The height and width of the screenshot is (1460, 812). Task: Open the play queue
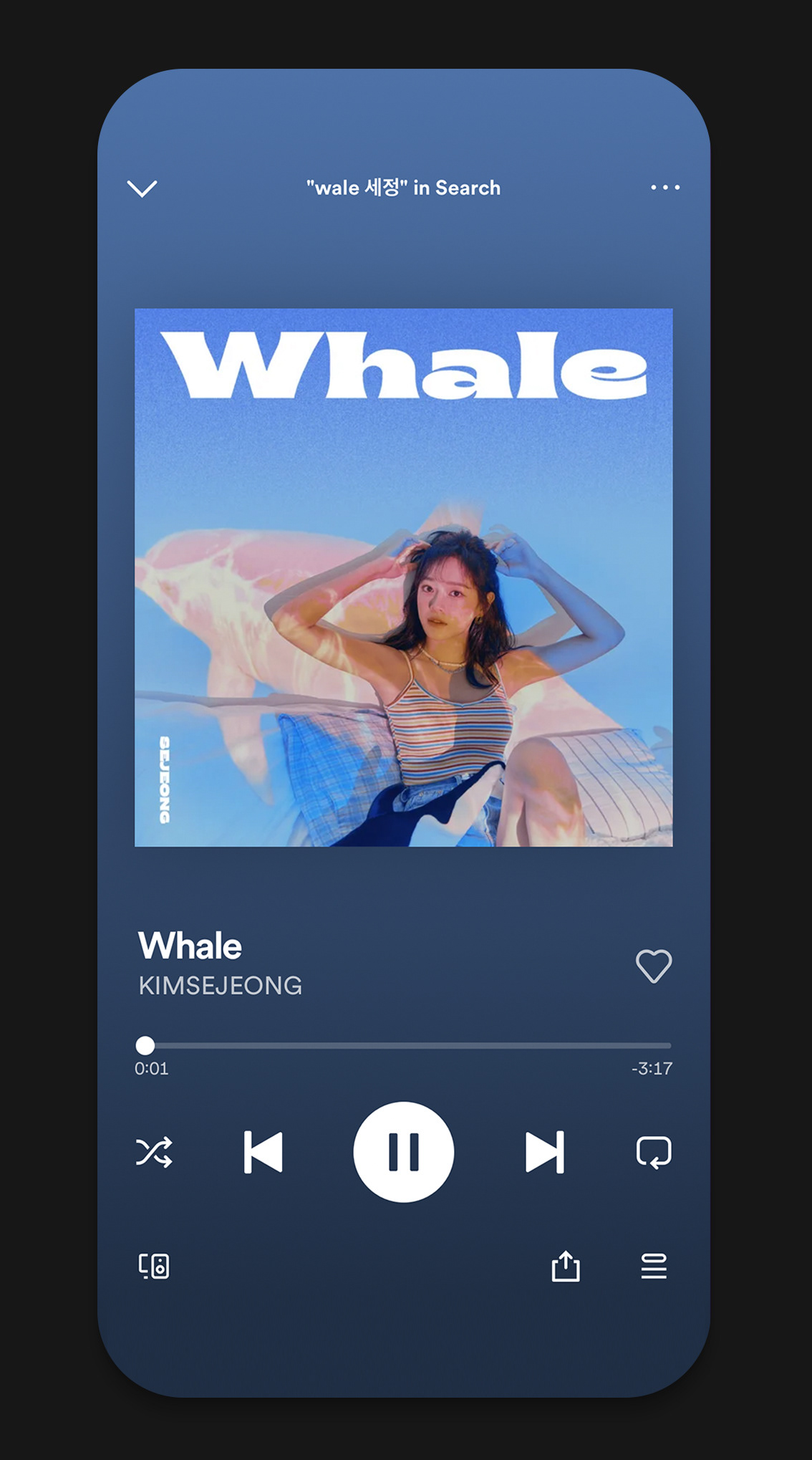coord(653,1266)
